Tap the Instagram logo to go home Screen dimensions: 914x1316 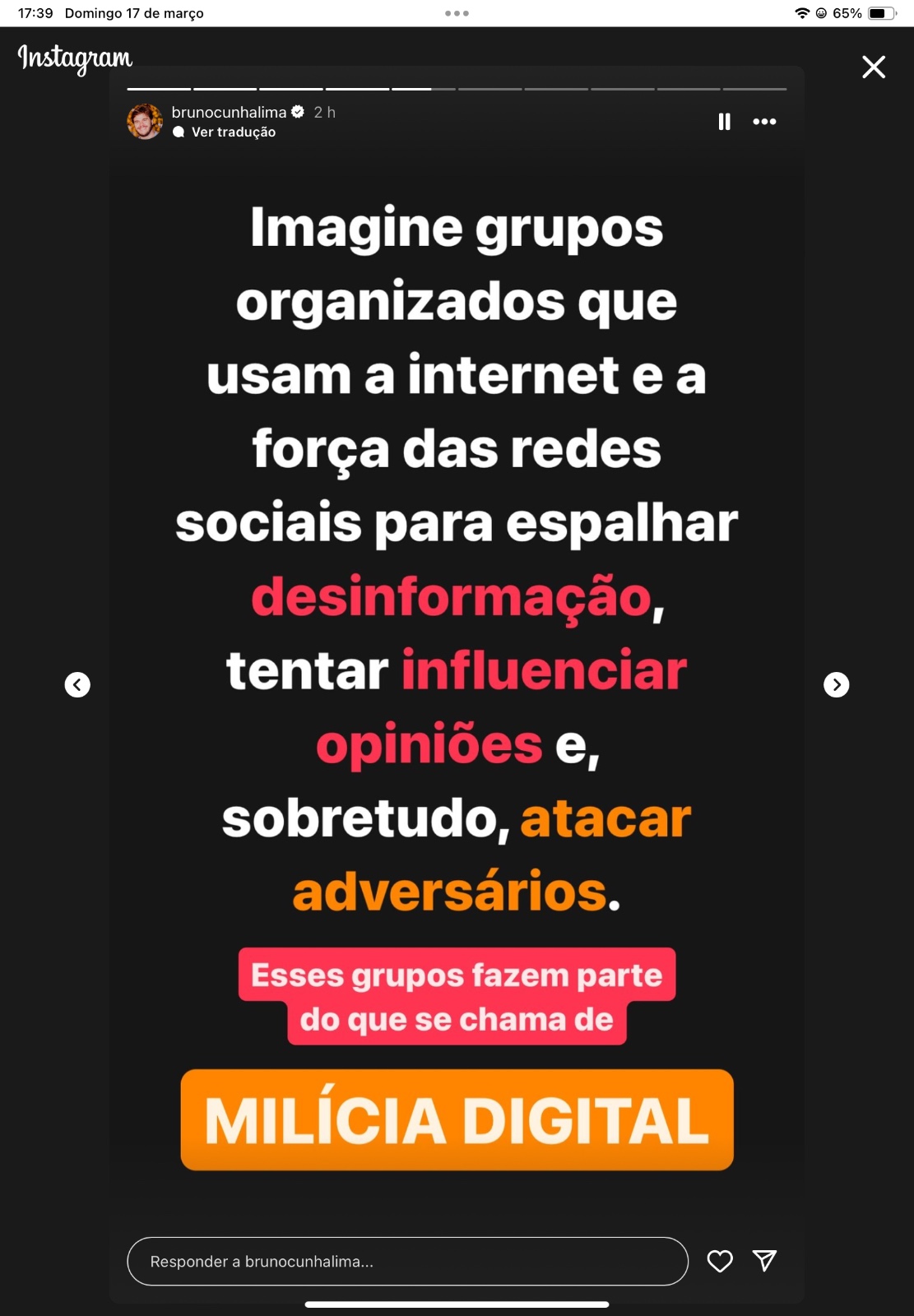point(75,58)
